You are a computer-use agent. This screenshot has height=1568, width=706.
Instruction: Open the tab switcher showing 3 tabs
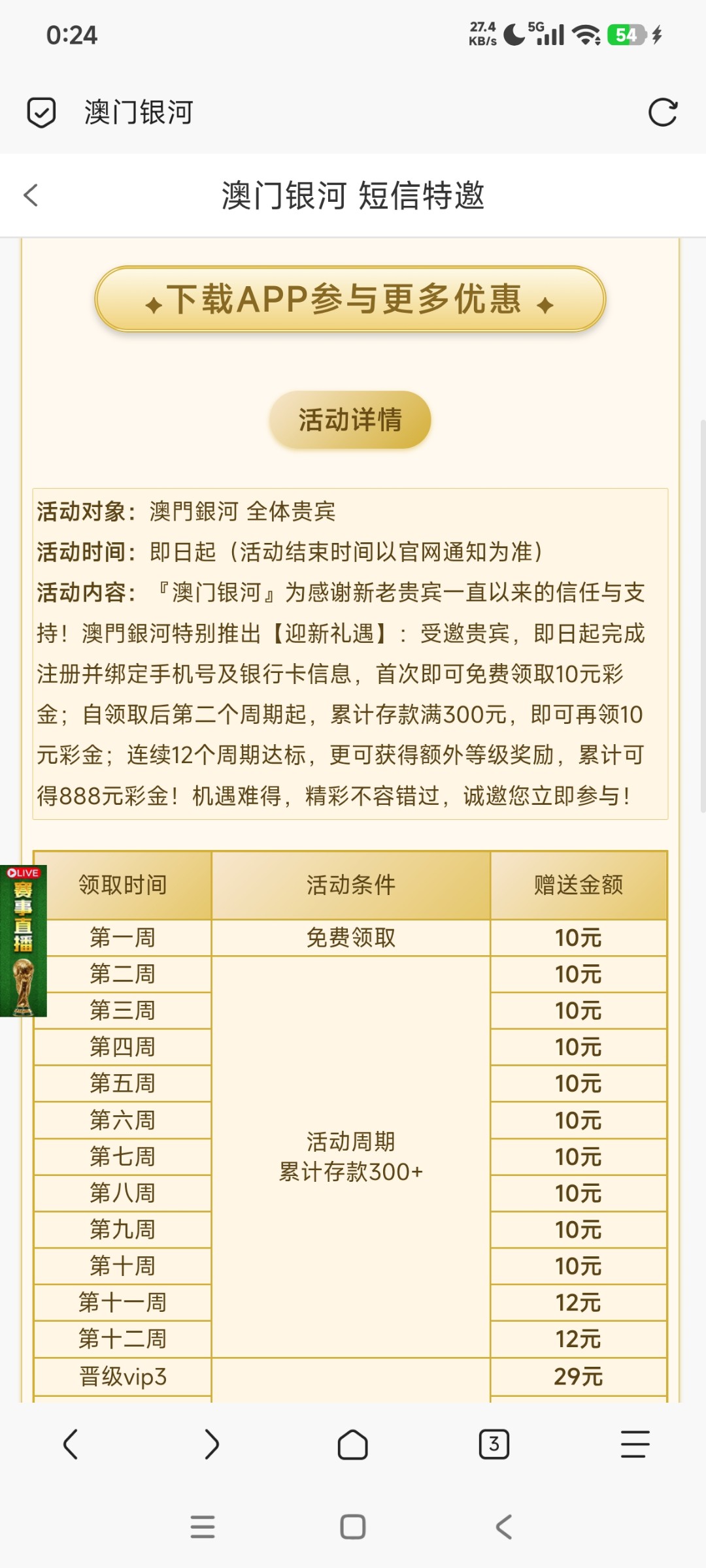point(494,1444)
